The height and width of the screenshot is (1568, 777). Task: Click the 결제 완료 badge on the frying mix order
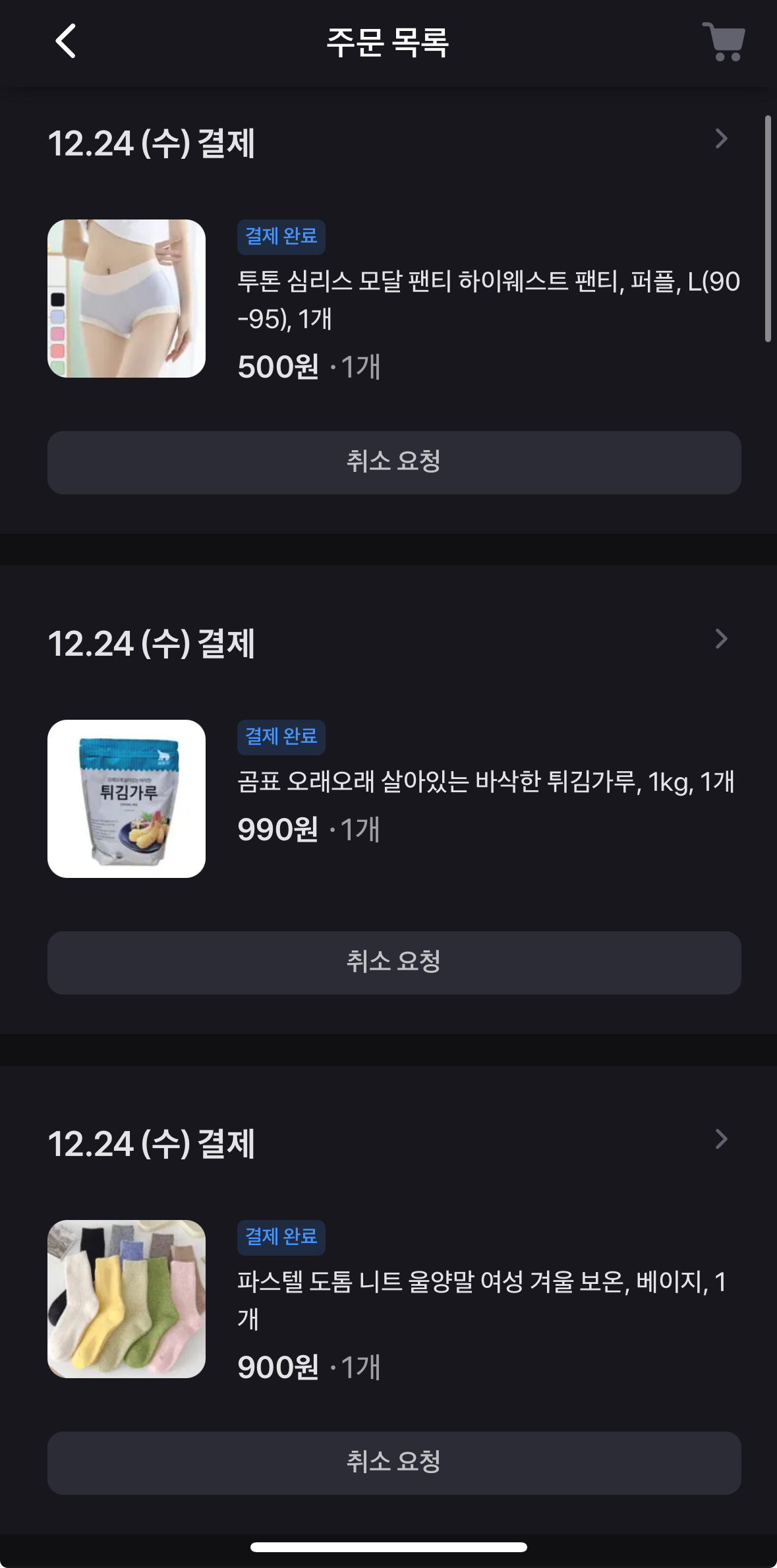click(281, 738)
